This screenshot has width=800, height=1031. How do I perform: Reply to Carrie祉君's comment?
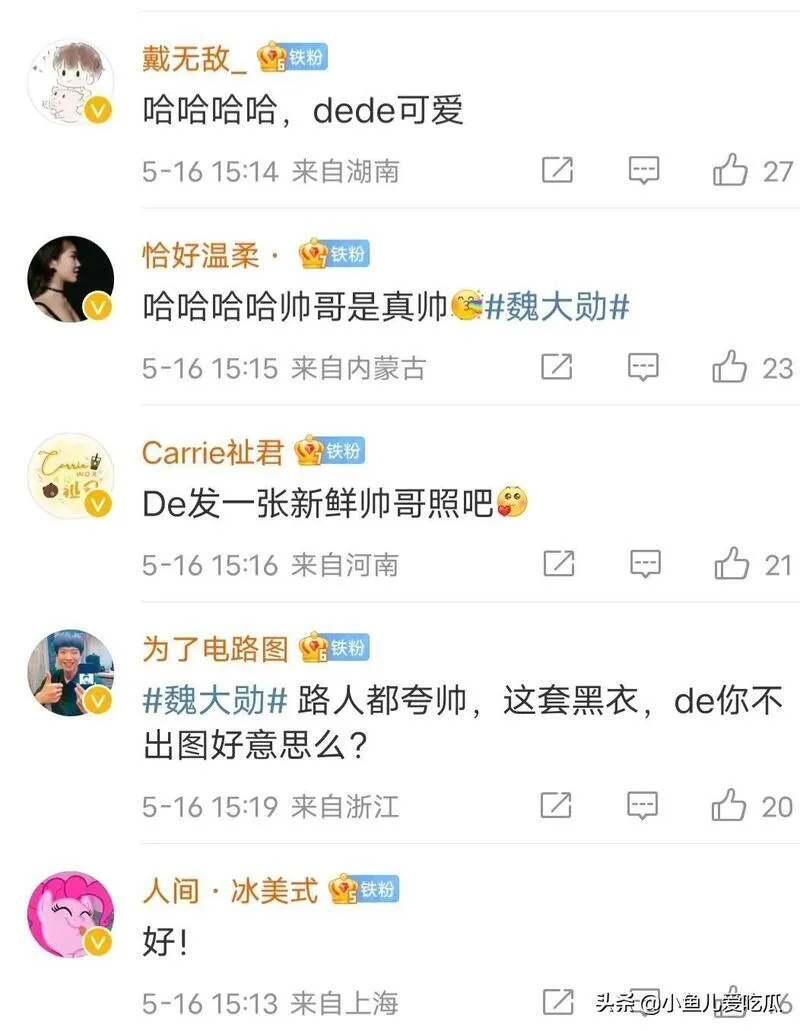[x=645, y=564]
